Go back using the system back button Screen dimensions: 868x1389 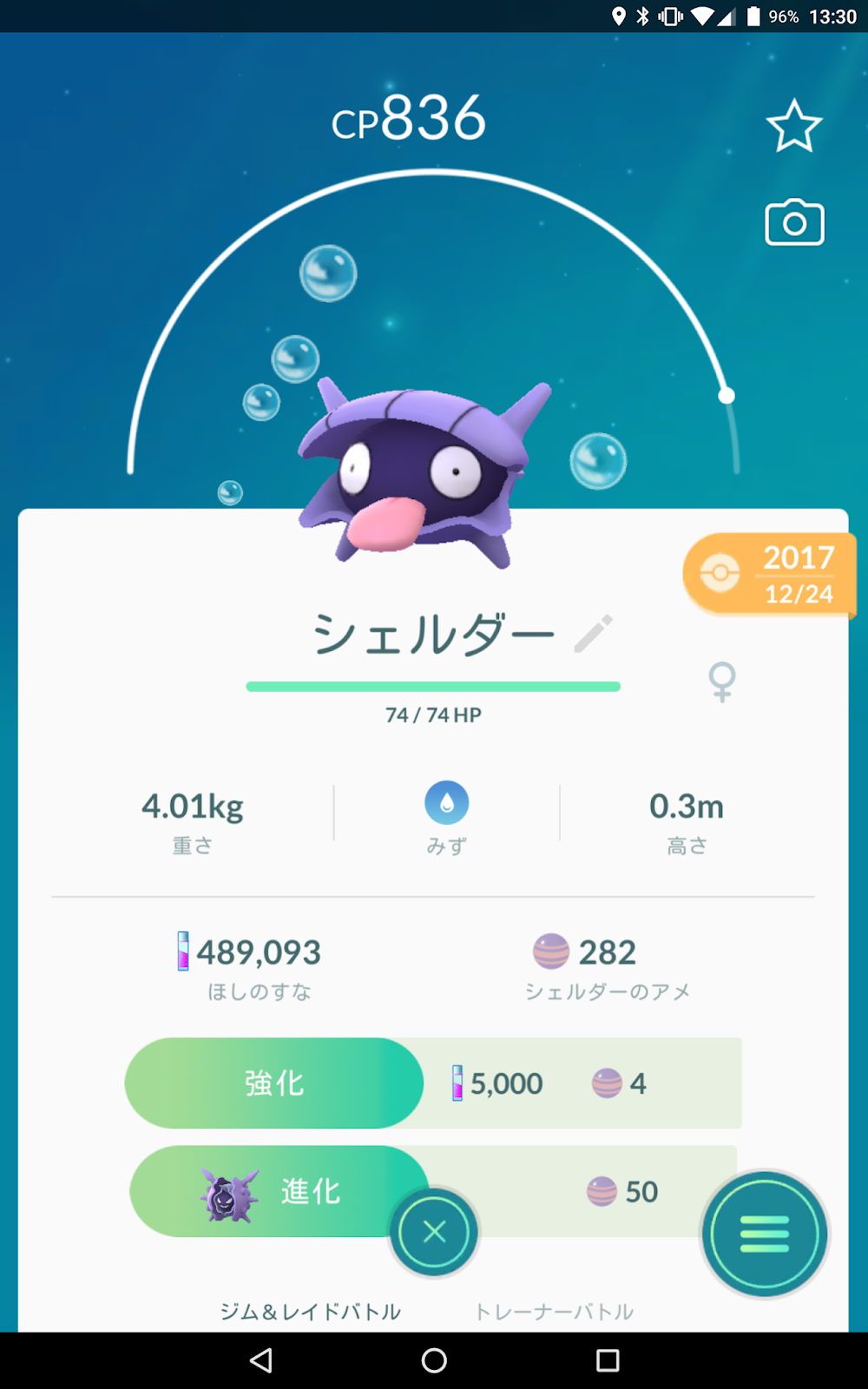pyautogui.click(x=261, y=1360)
